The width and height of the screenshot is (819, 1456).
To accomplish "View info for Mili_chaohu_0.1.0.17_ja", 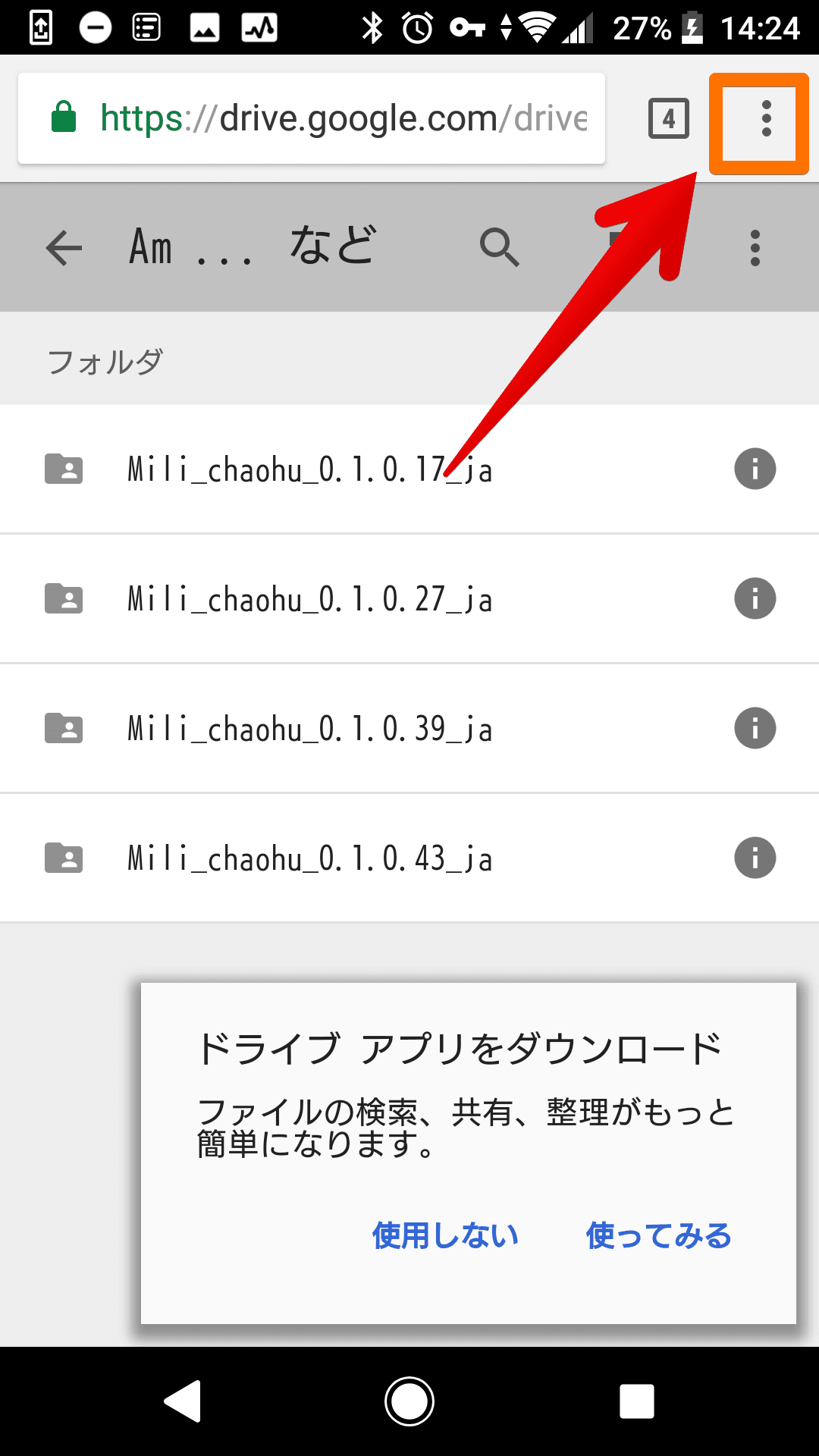I will click(x=755, y=469).
